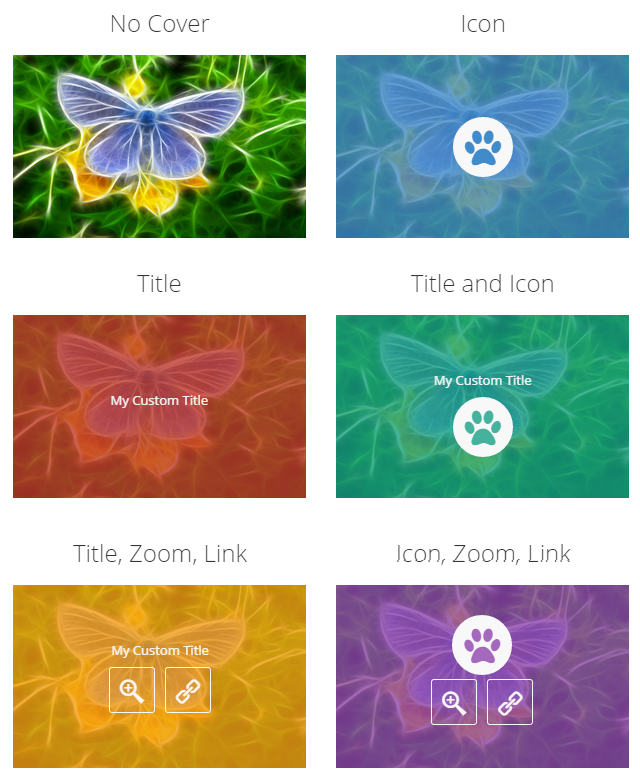Screen dimensions: 640x780
Task: Open the blue Icon cover tile
Action: click(482, 147)
